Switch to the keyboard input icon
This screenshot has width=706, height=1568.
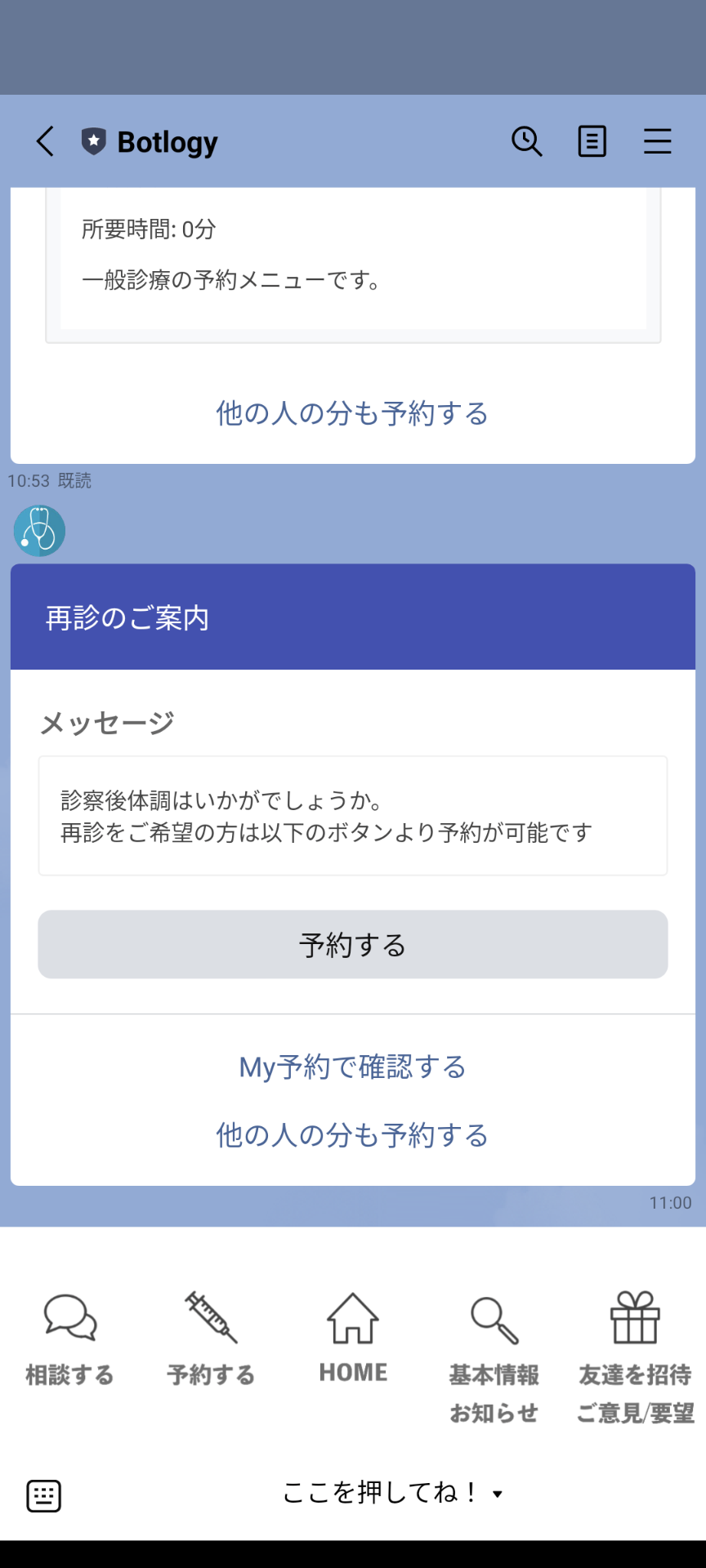pos(44,1495)
